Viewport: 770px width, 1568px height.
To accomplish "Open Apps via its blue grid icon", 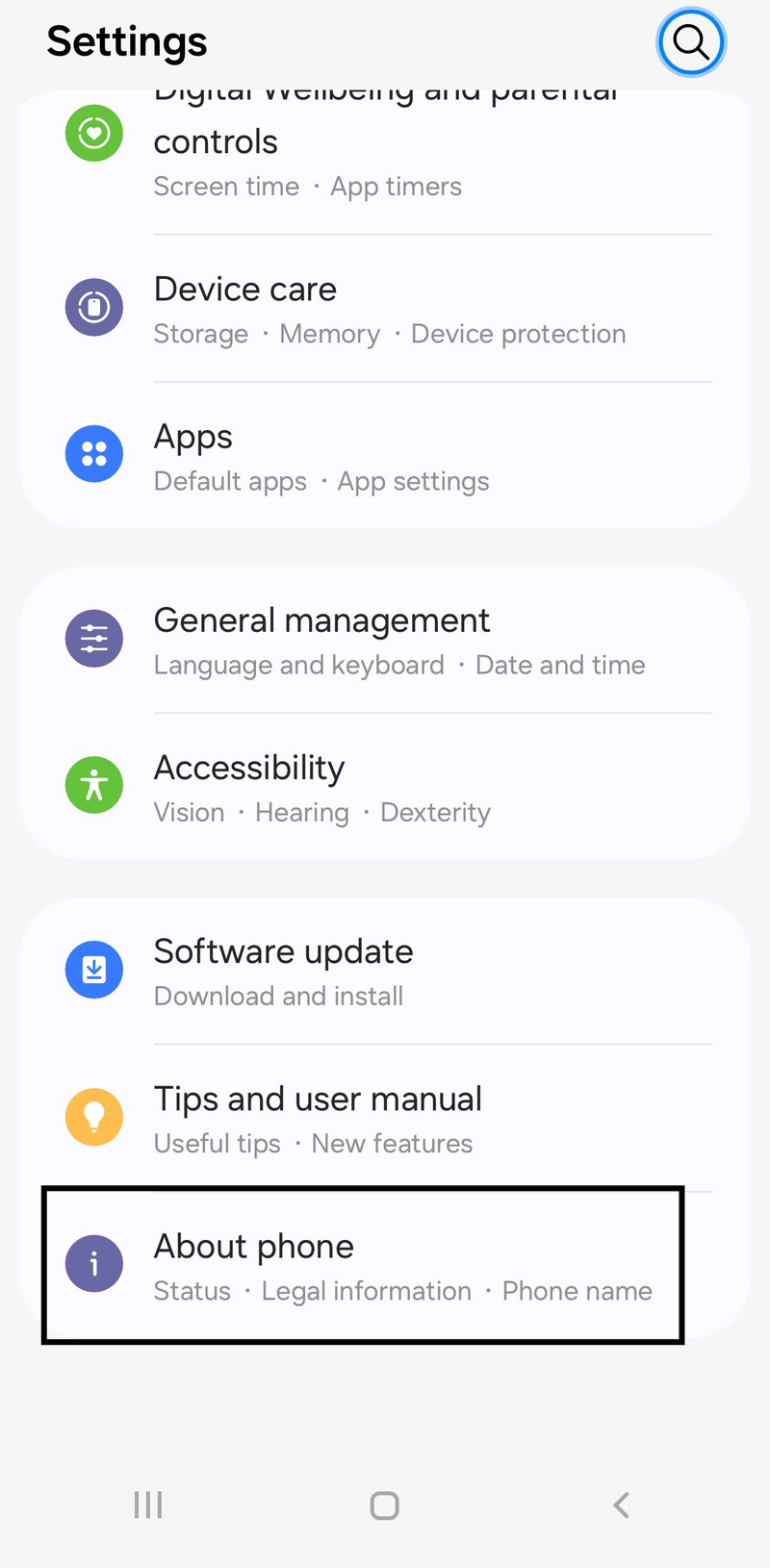I will click(x=93, y=453).
